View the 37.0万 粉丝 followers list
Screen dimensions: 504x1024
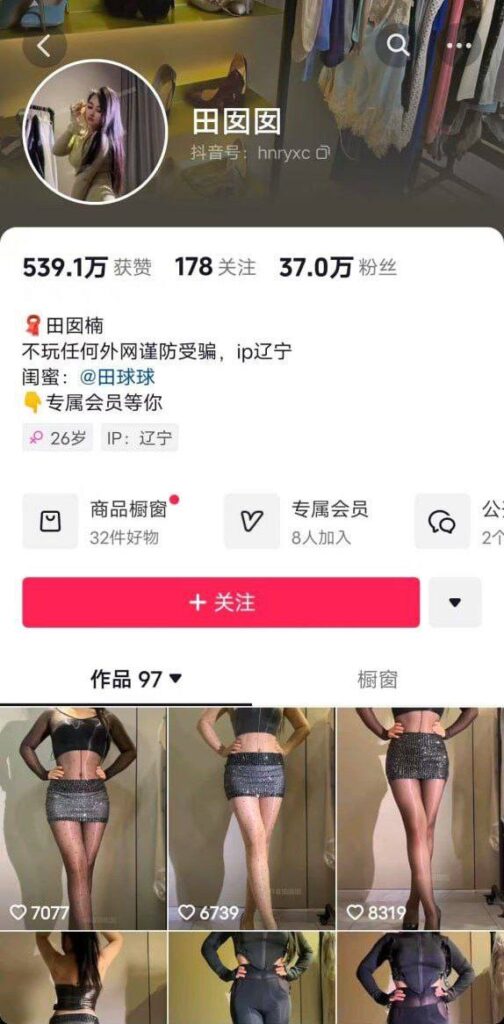pyautogui.click(x=338, y=268)
